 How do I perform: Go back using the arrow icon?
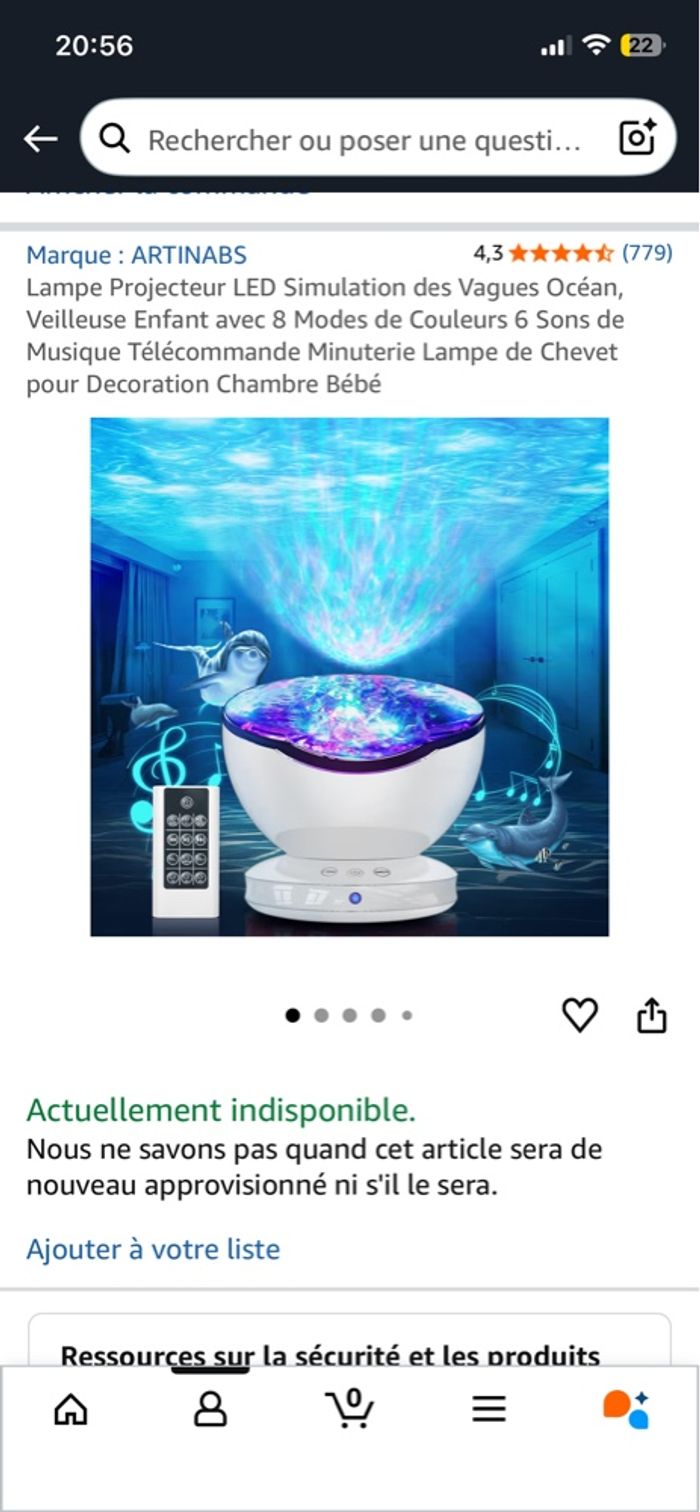[x=41, y=139]
